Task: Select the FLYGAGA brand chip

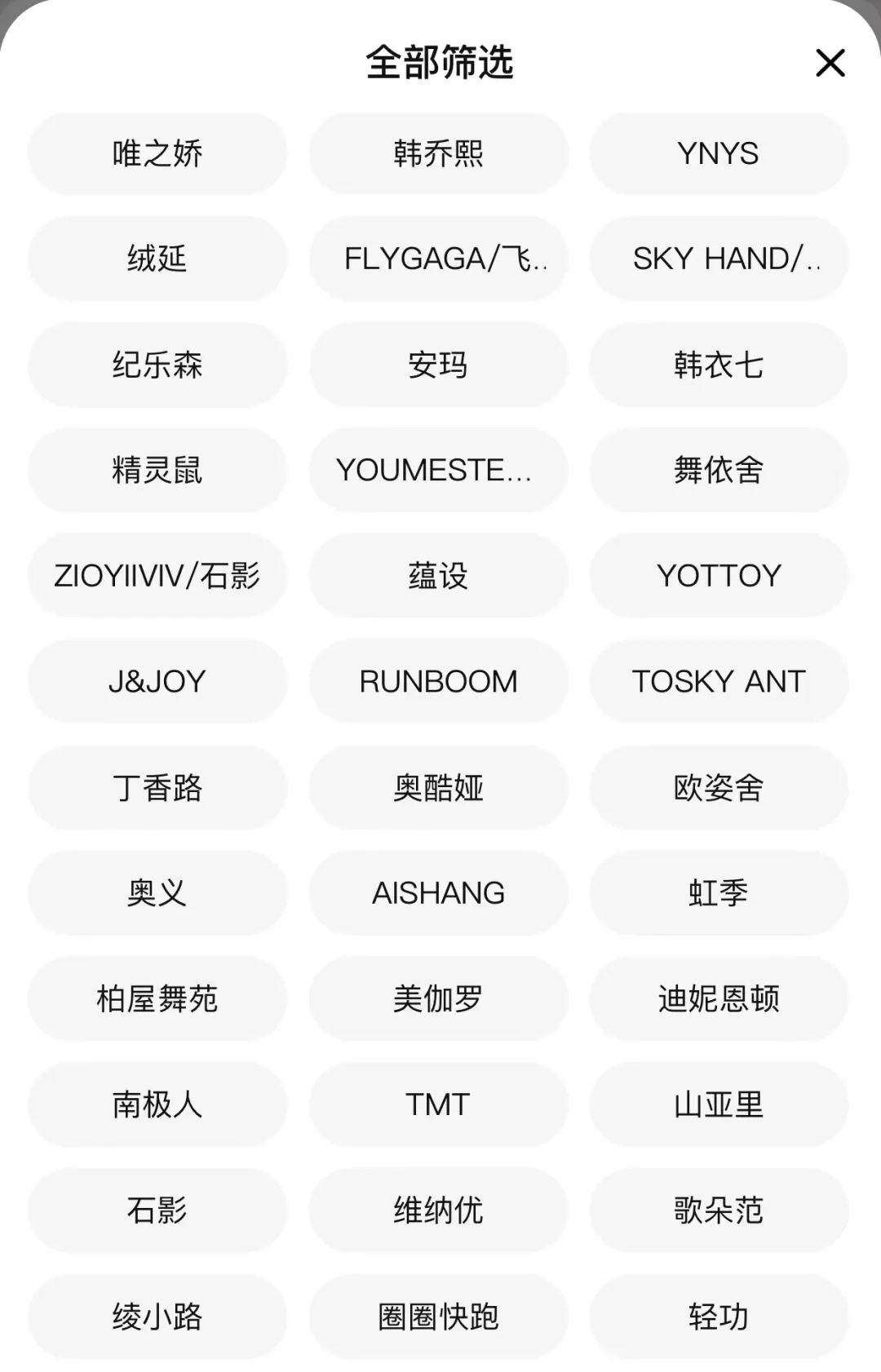Action: (438, 259)
